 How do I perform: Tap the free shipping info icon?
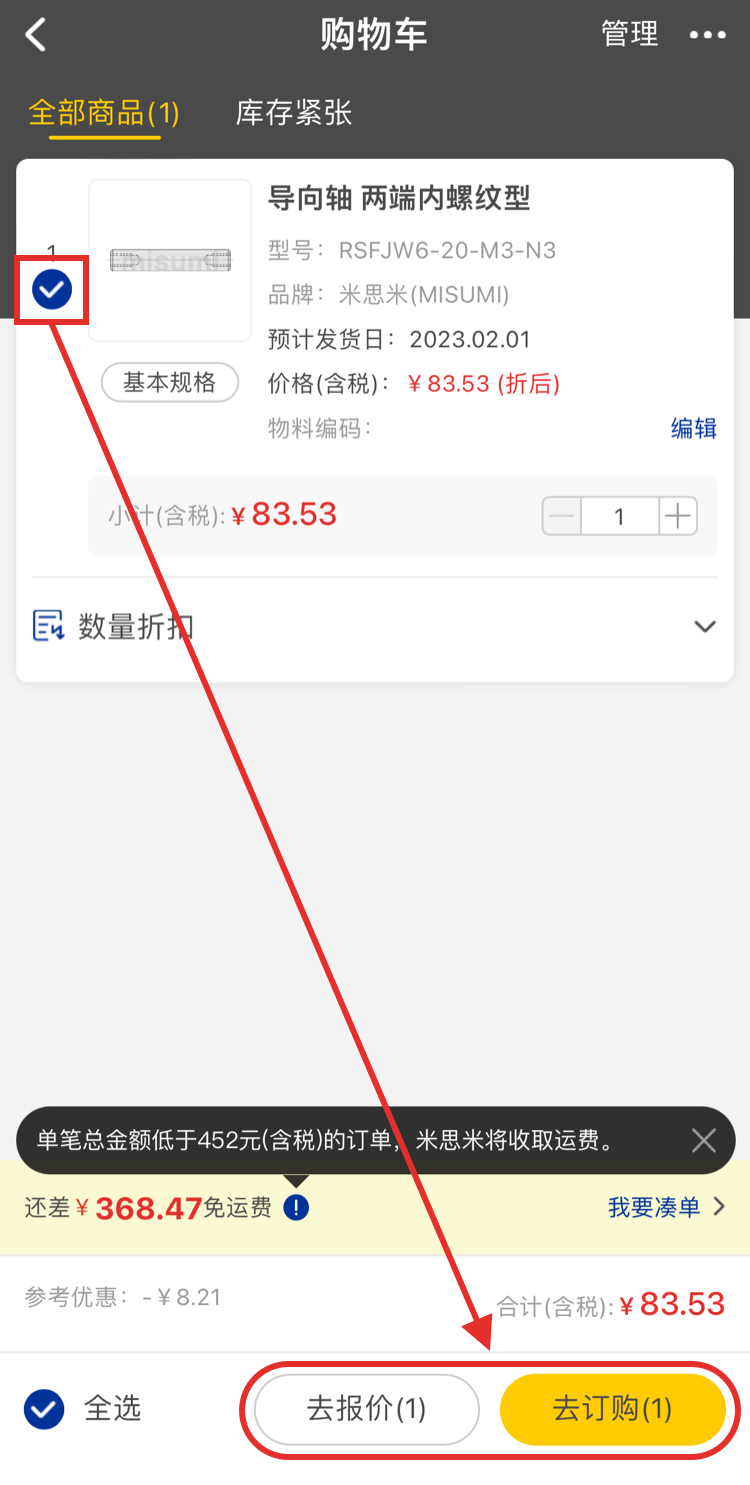point(296,1208)
